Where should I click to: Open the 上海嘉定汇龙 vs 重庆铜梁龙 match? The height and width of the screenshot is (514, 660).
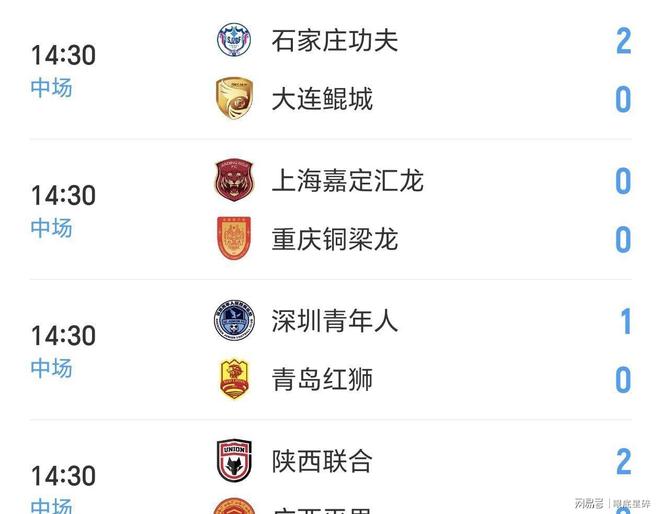[330, 210]
